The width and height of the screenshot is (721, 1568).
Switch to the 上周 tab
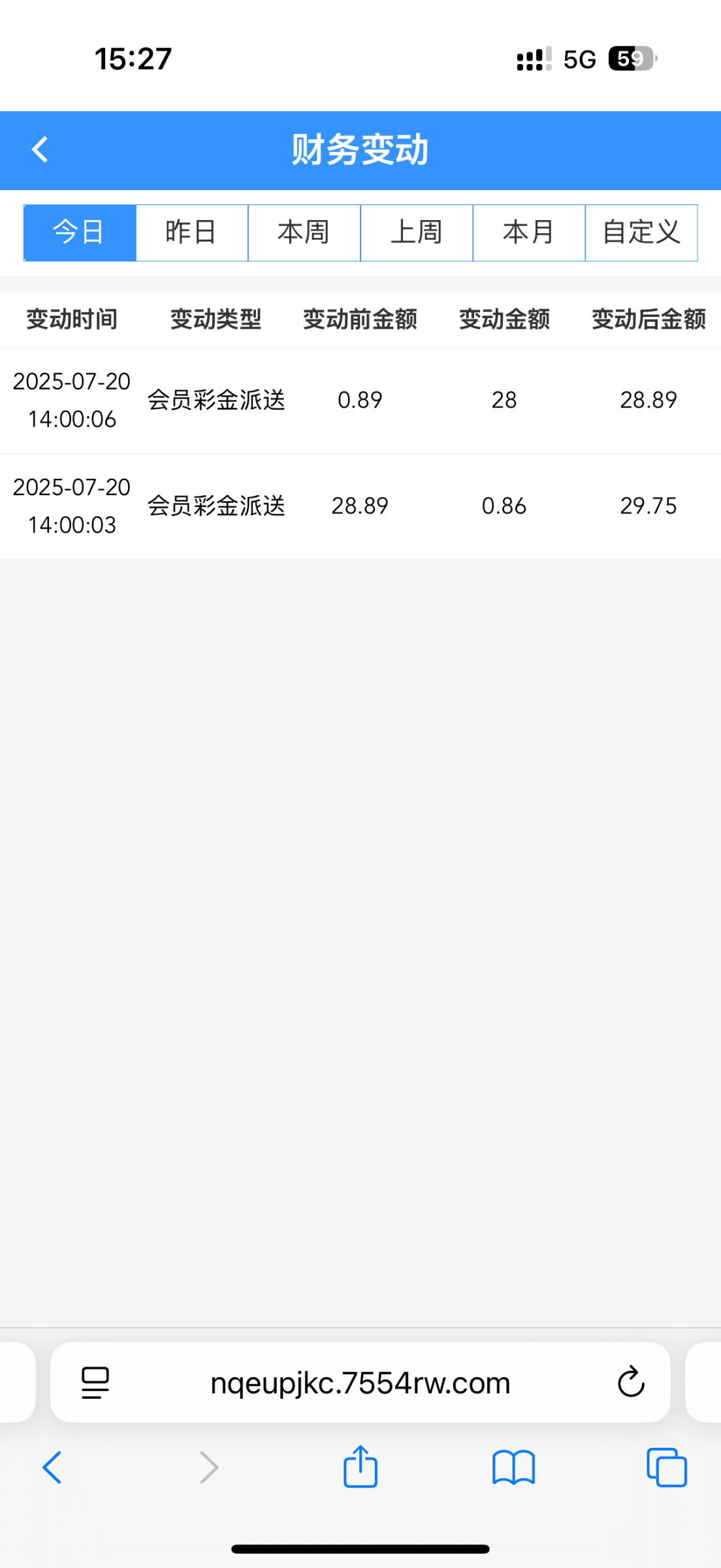tap(417, 233)
